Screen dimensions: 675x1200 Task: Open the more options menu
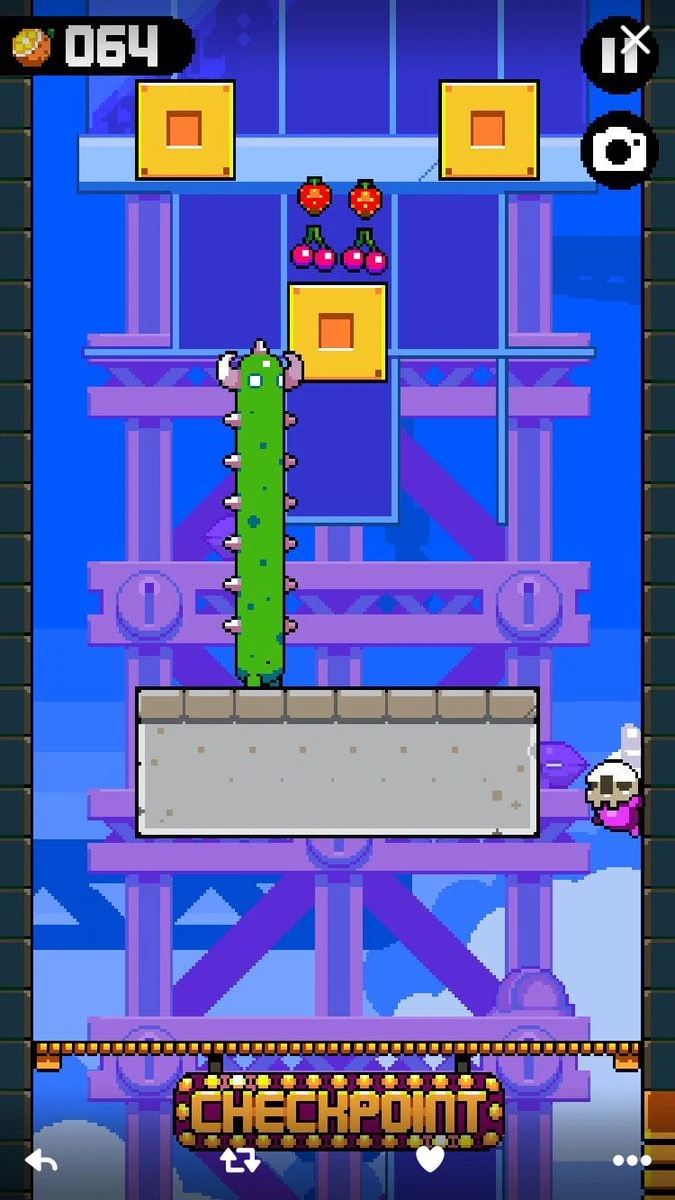[x=632, y=1161]
